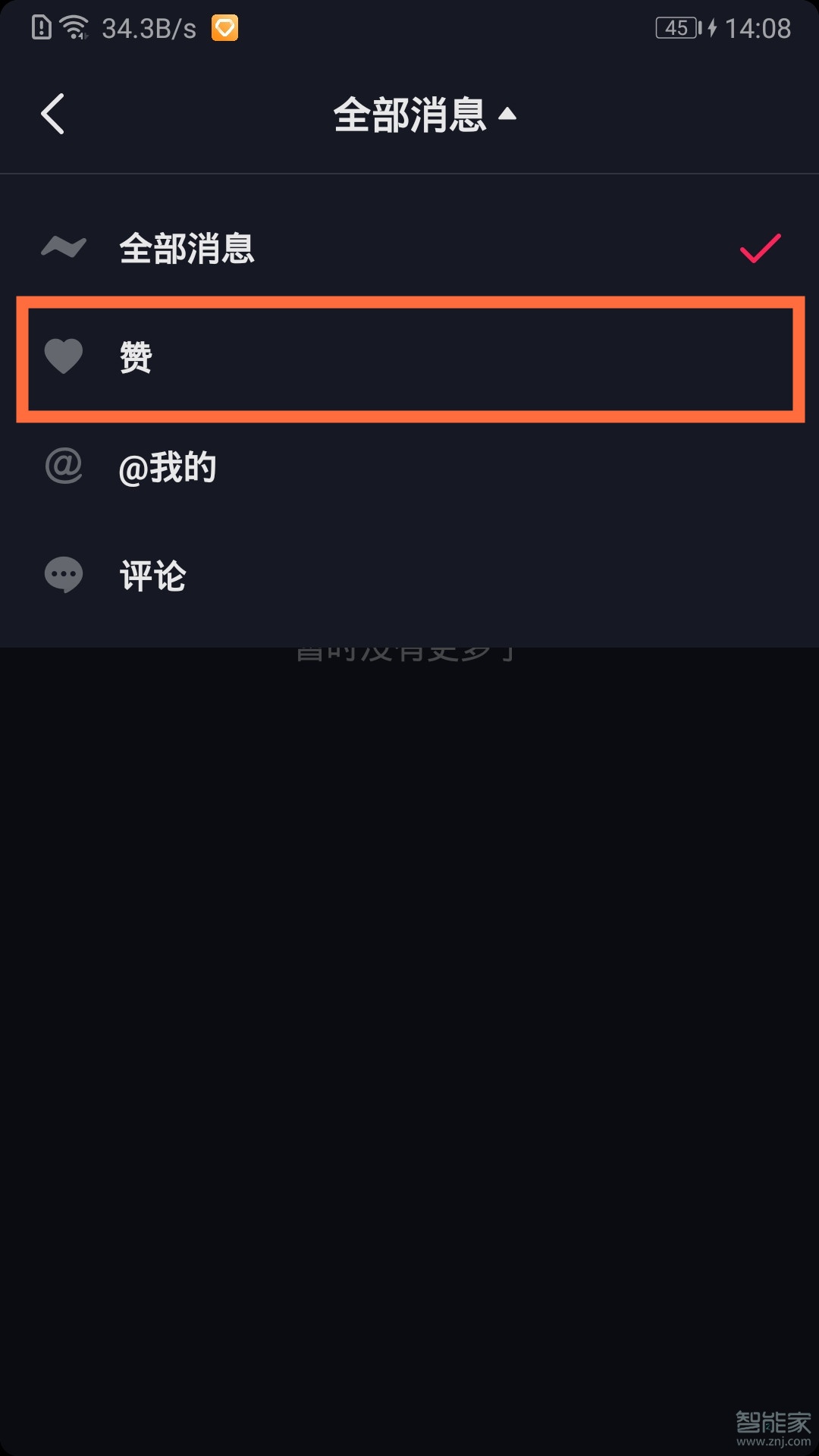
Task: Click the orange shield icon in status bar
Action: [x=224, y=28]
